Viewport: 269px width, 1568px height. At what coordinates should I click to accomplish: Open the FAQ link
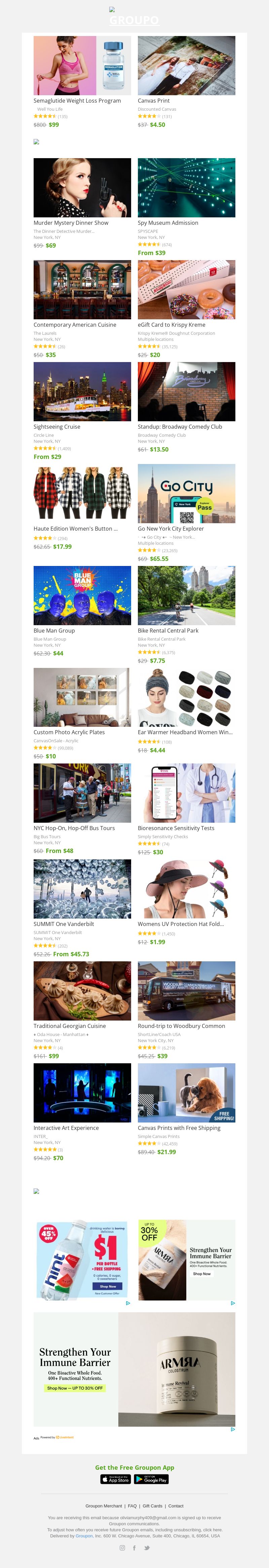132,1506
